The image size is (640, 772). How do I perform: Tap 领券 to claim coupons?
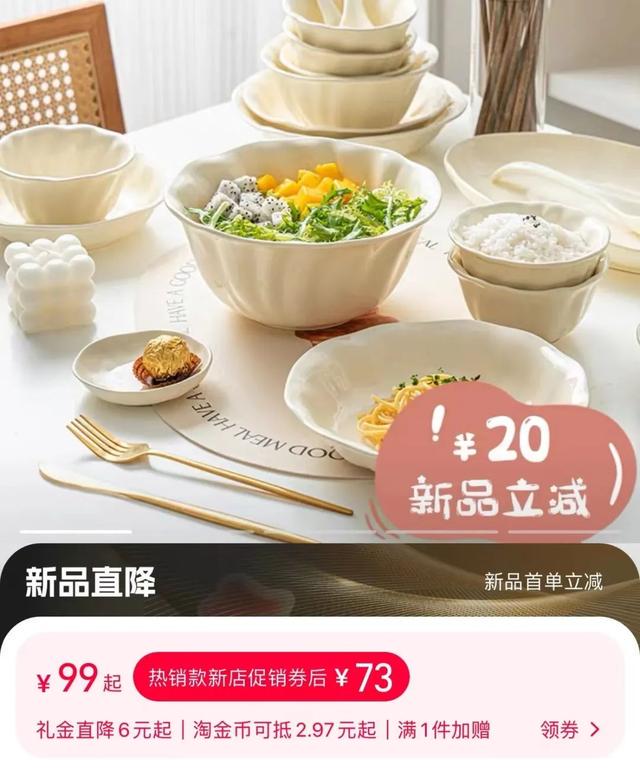point(571,730)
